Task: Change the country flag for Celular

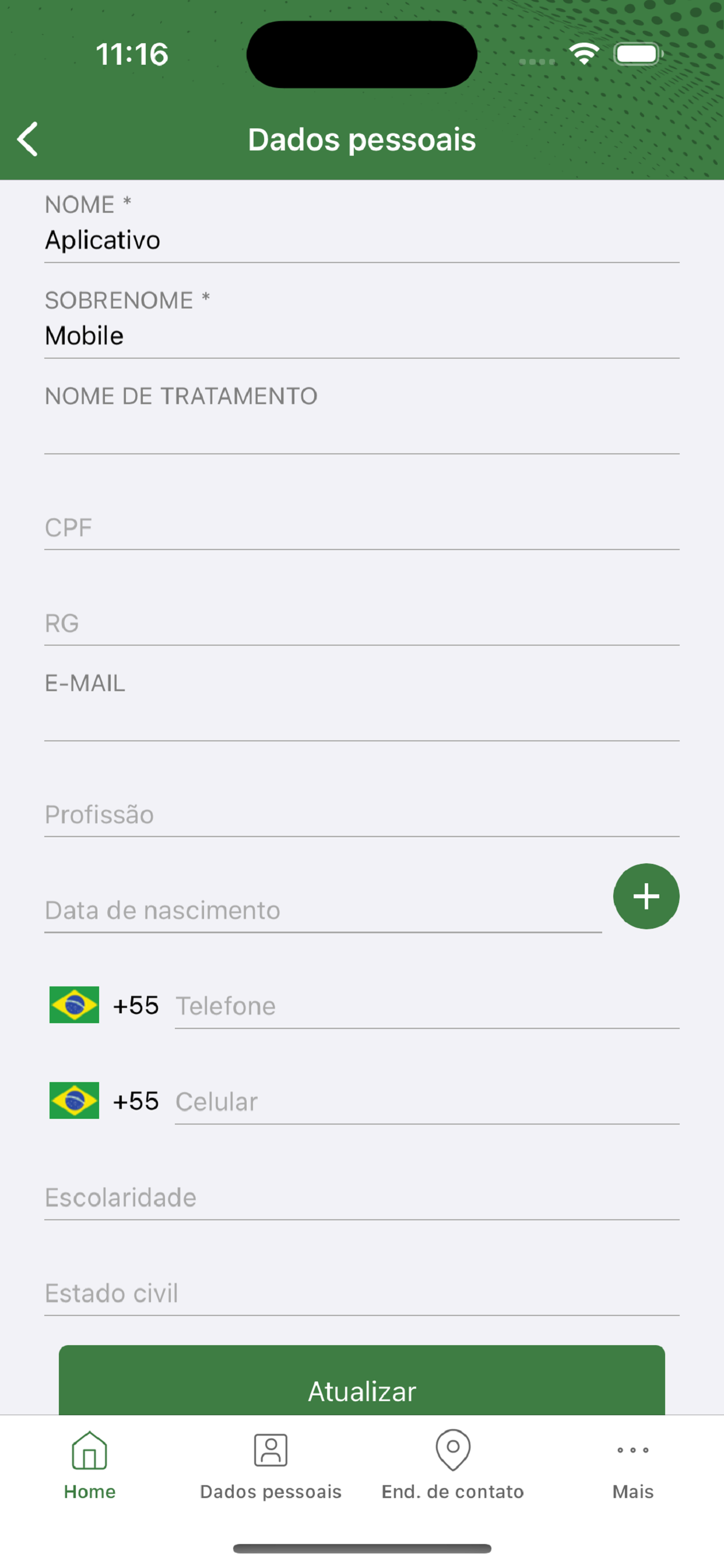Action: coord(74,1101)
